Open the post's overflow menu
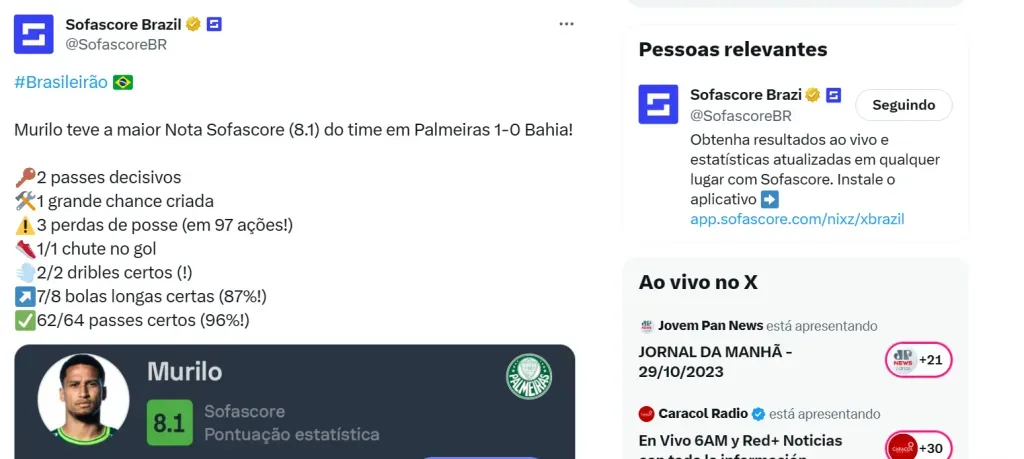This screenshot has width=1024, height=459. [x=566, y=23]
